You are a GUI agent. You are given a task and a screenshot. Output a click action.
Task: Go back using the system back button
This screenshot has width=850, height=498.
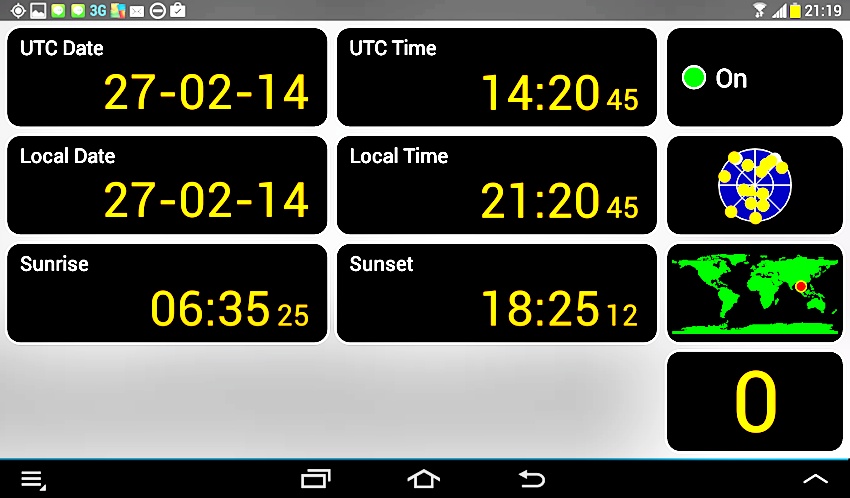tap(531, 479)
